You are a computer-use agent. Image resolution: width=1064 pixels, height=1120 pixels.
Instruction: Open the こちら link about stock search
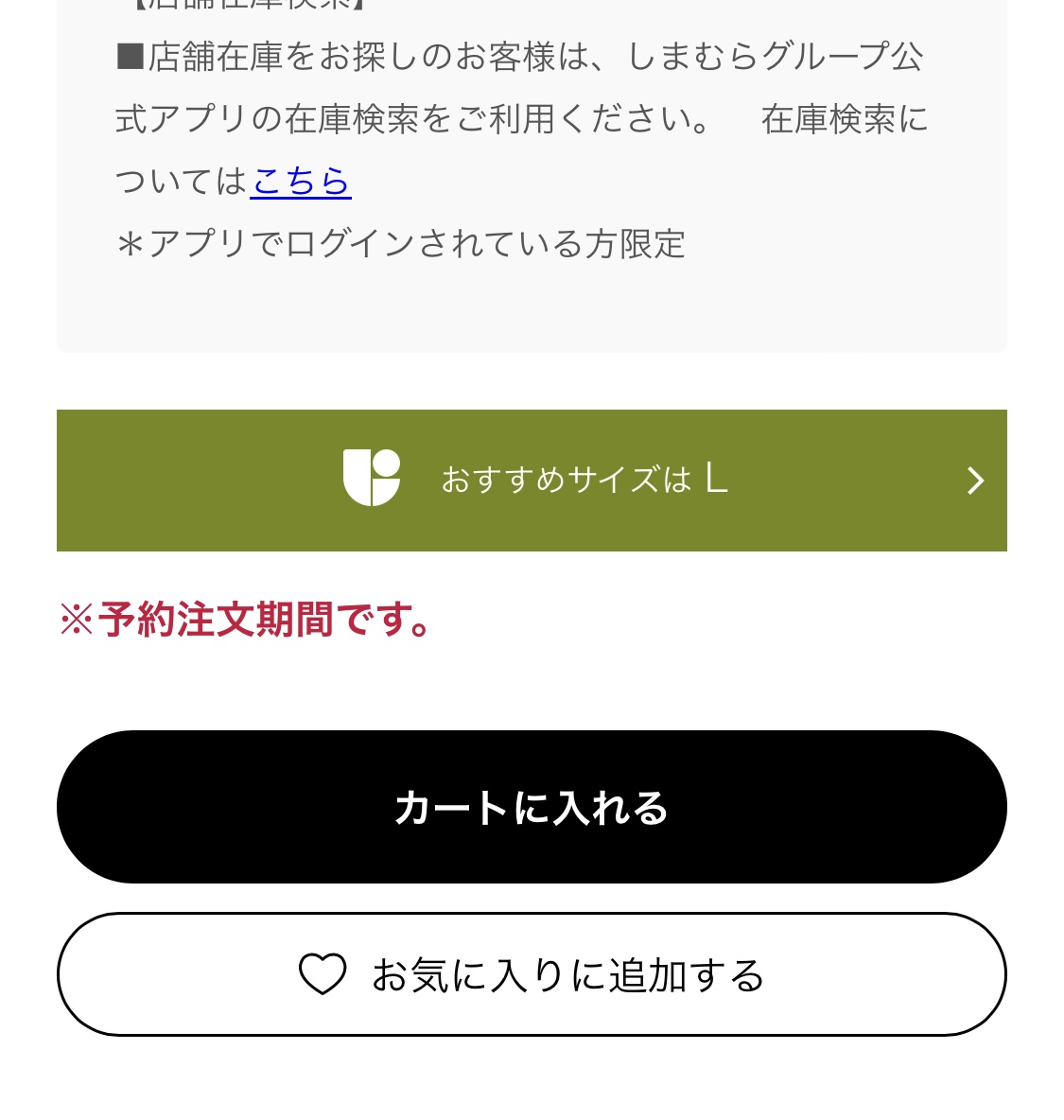pyautogui.click(x=301, y=181)
